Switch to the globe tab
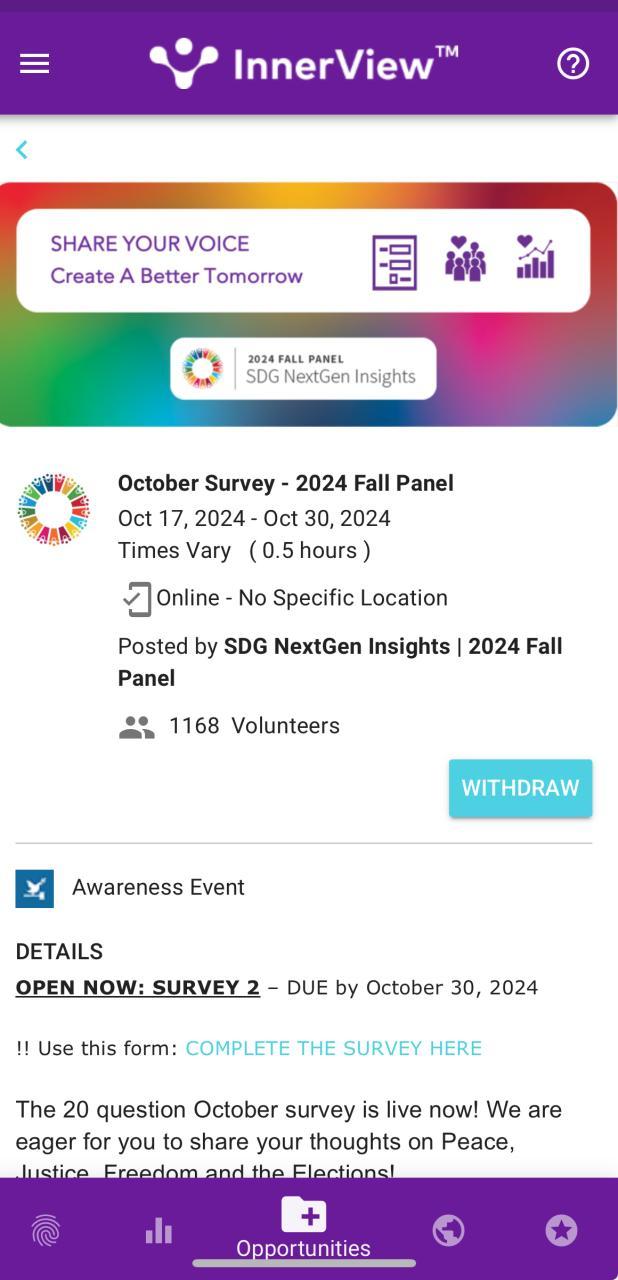The height and width of the screenshot is (1280, 618). (448, 1230)
